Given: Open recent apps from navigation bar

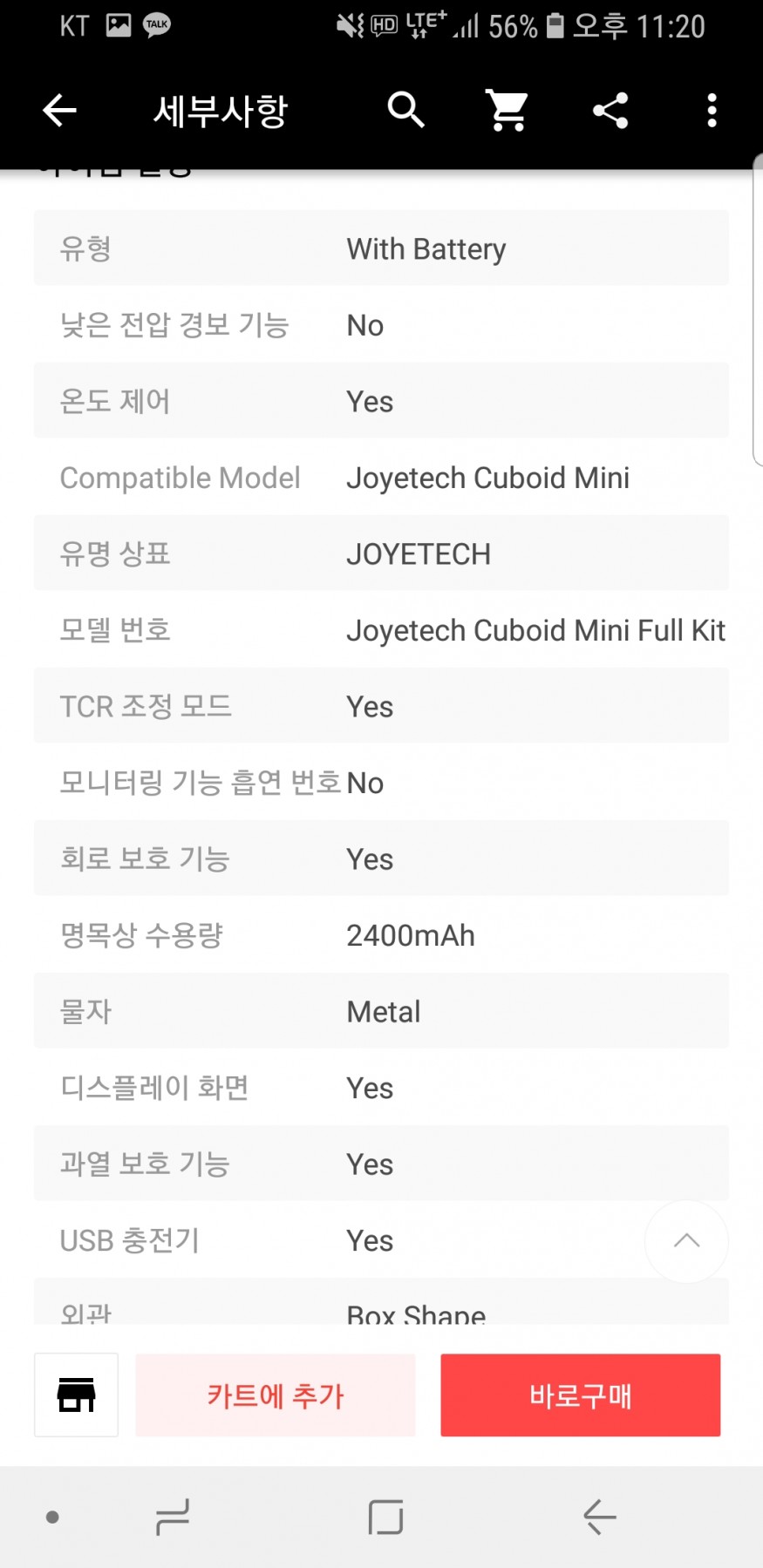Looking at the screenshot, I should click(172, 1517).
